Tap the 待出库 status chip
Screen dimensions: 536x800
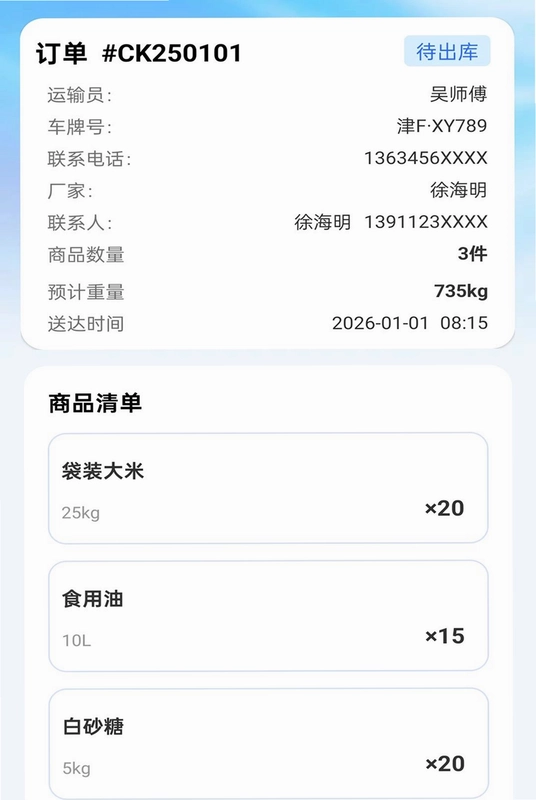pyautogui.click(x=447, y=51)
